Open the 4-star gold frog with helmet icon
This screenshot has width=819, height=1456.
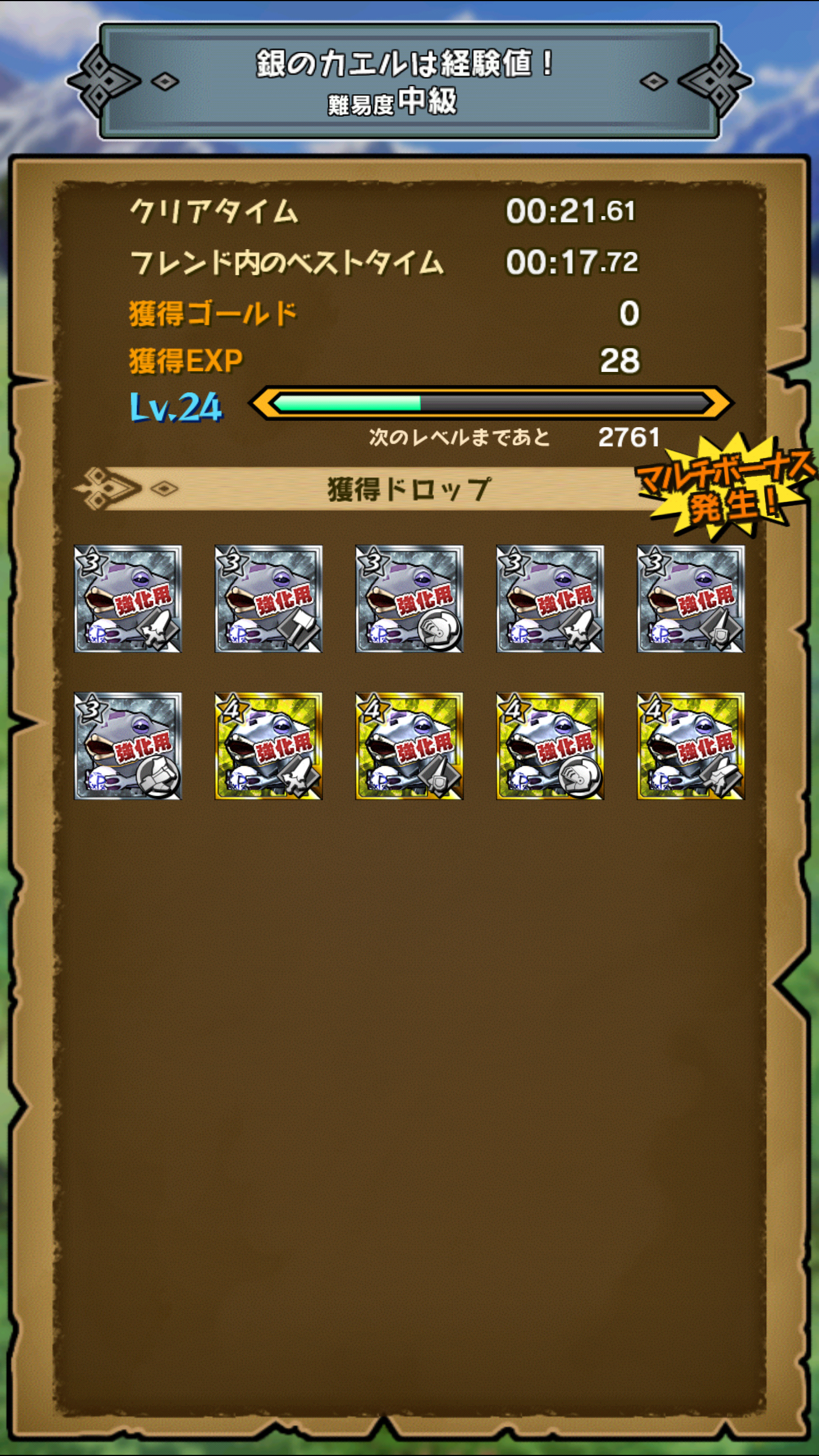[x=550, y=746]
